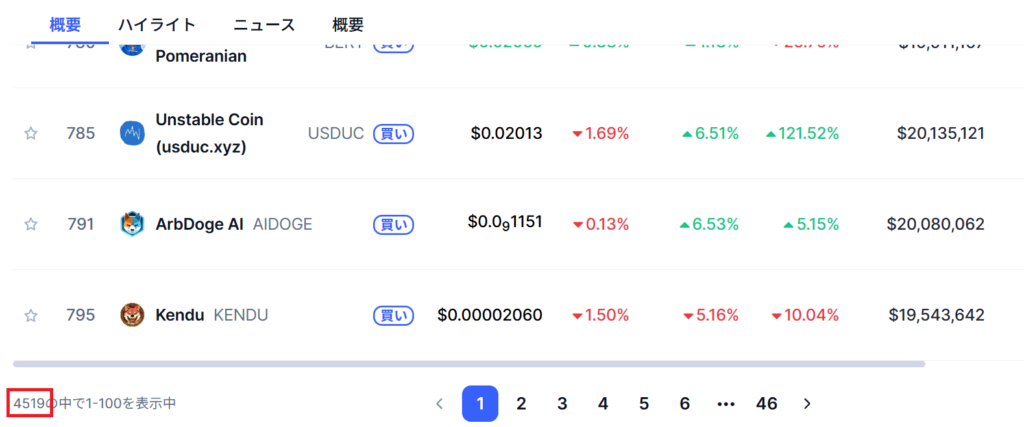Image resolution: width=1024 pixels, height=427 pixels.
Task: Tap the 買い button for USDUC
Action: point(393,133)
